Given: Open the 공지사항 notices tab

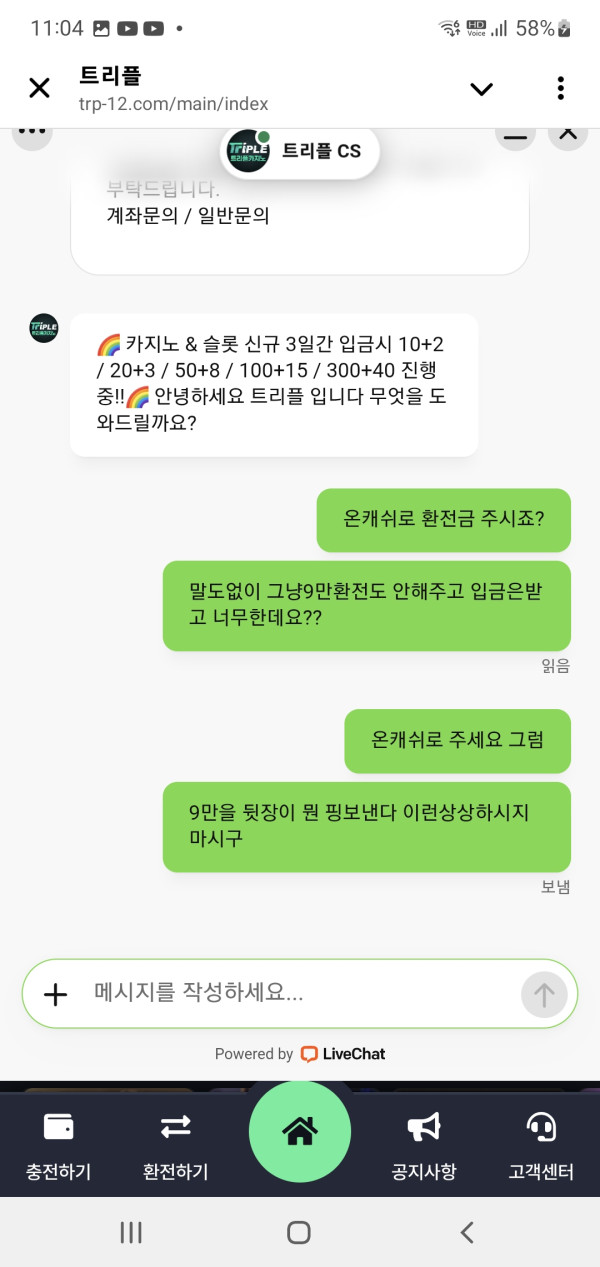Looking at the screenshot, I should click(424, 1146).
